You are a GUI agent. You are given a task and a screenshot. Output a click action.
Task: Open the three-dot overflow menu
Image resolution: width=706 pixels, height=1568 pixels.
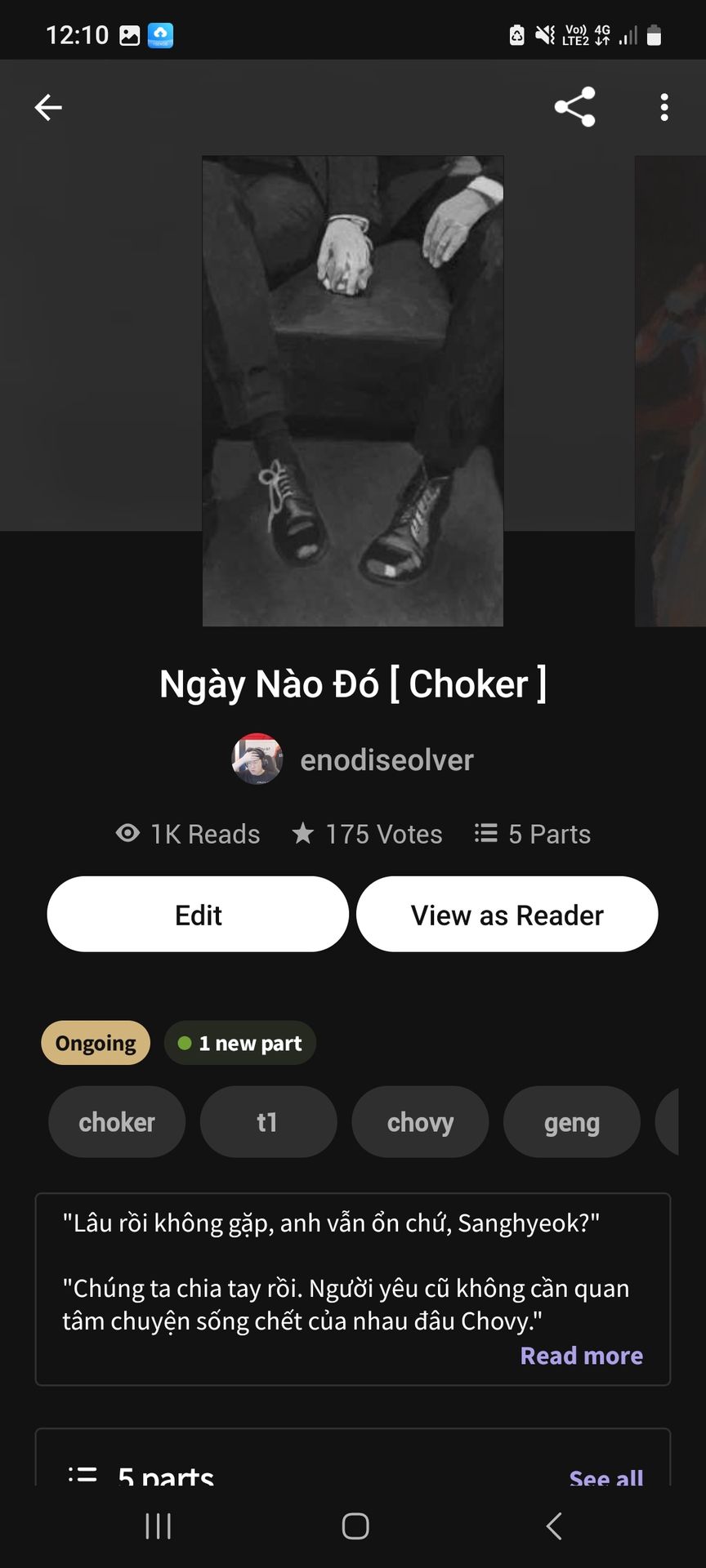coord(664,107)
